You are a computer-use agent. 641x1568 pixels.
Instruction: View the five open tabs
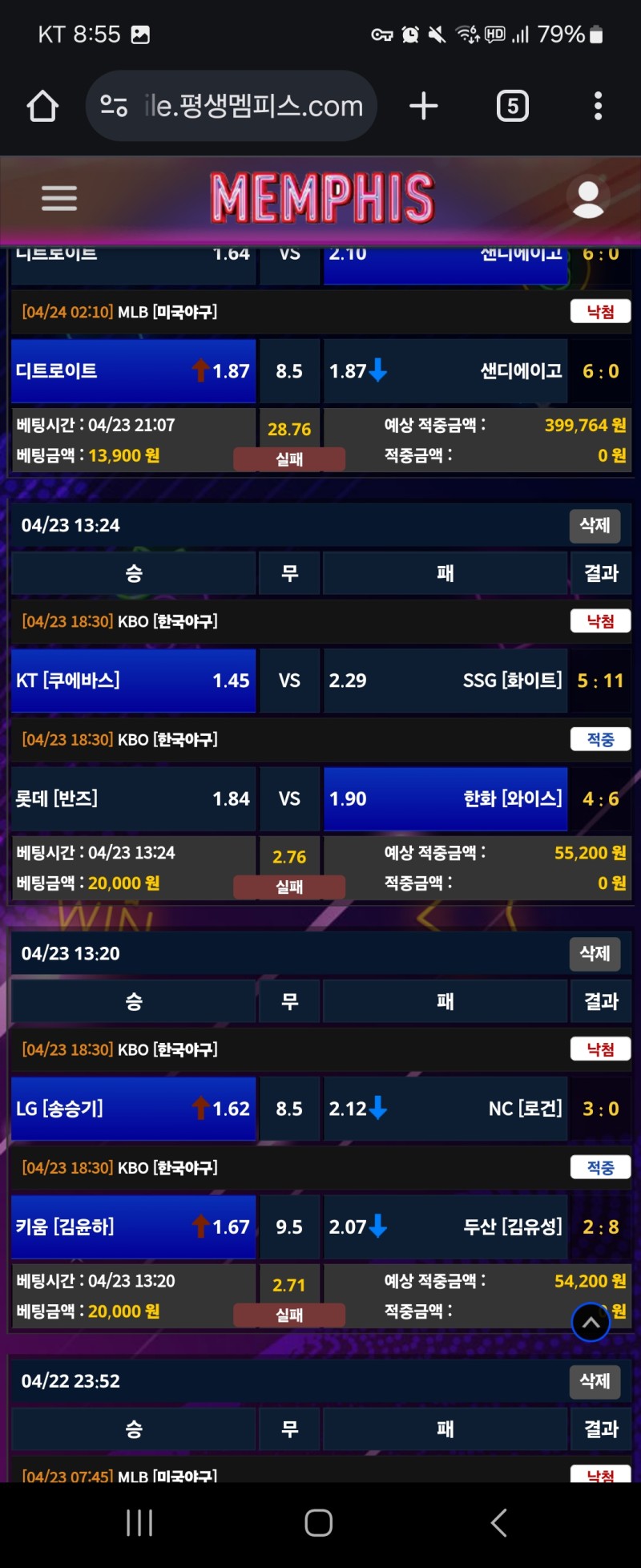(x=513, y=106)
